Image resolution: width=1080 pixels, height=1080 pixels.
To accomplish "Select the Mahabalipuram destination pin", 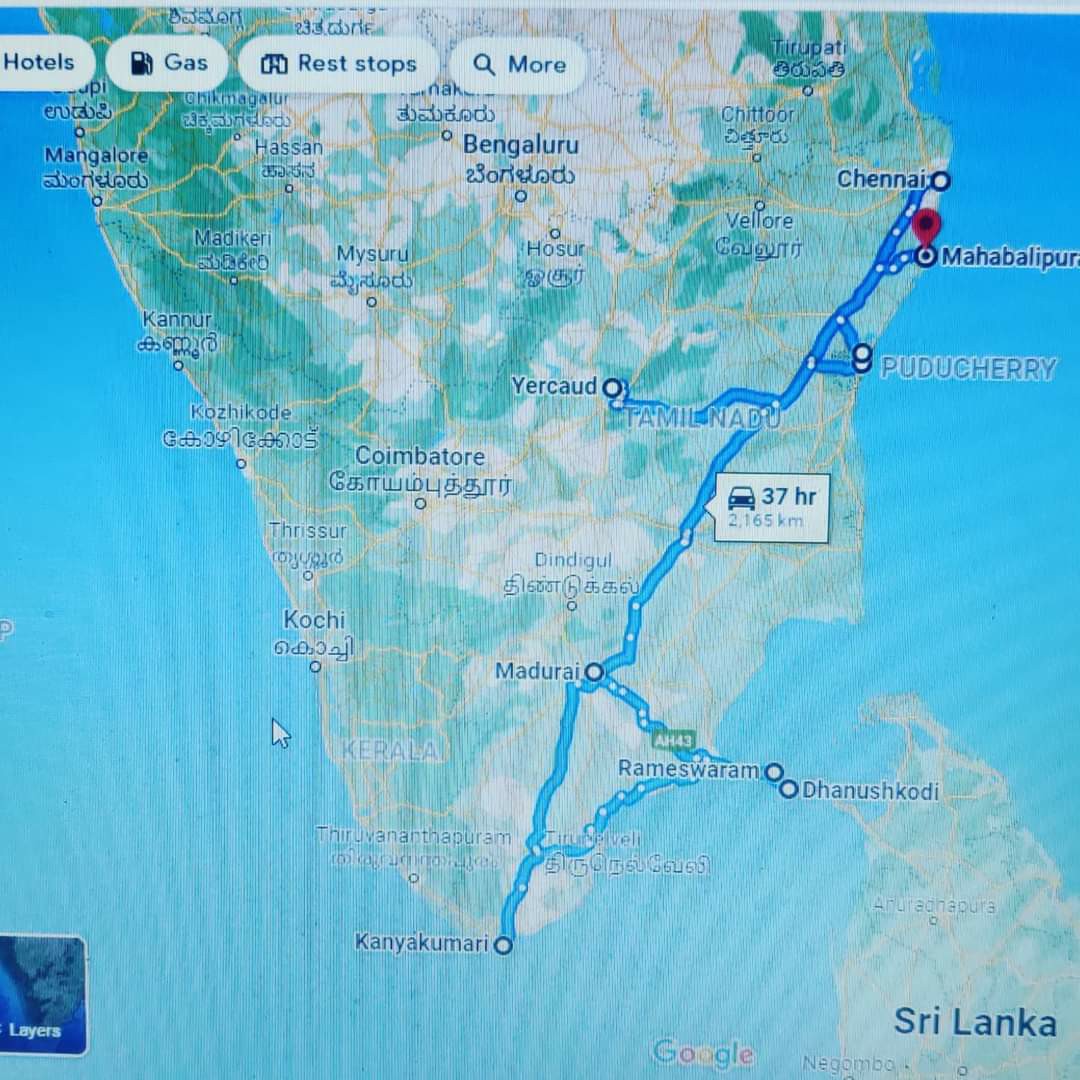I will click(926, 228).
